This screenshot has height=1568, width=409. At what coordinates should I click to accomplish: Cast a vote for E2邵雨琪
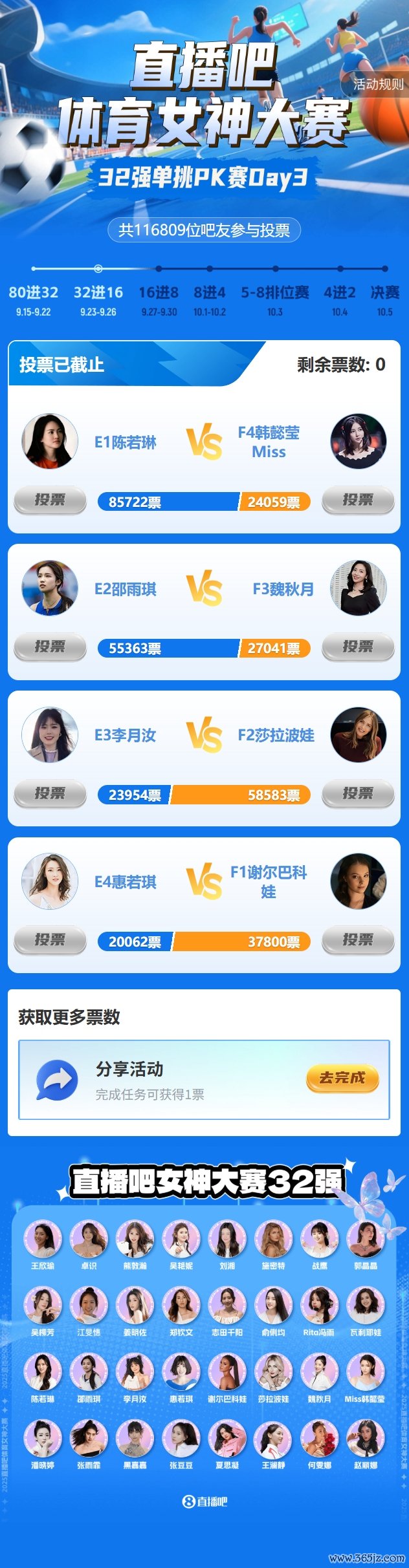(x=50, y=647)
